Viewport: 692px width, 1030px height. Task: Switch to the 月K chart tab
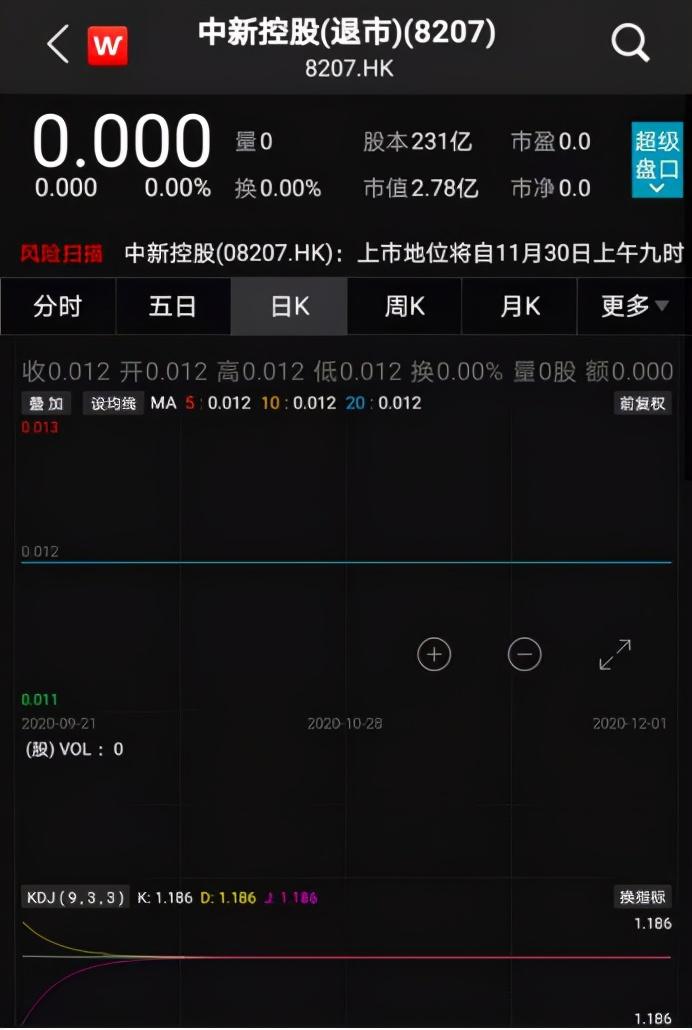pyautogui.click(x=519, y=306)
